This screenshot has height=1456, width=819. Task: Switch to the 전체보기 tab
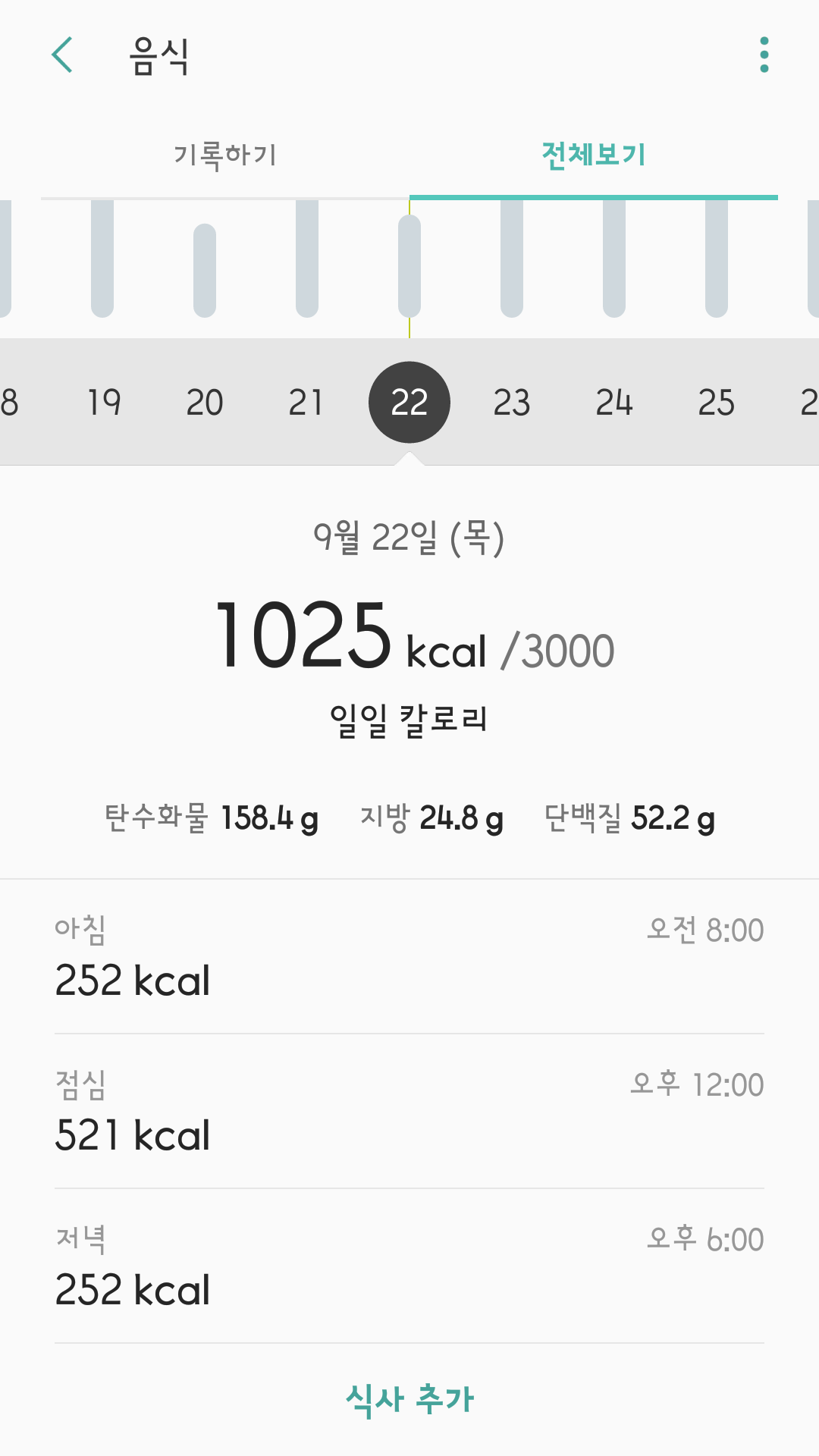pos(593,155)
